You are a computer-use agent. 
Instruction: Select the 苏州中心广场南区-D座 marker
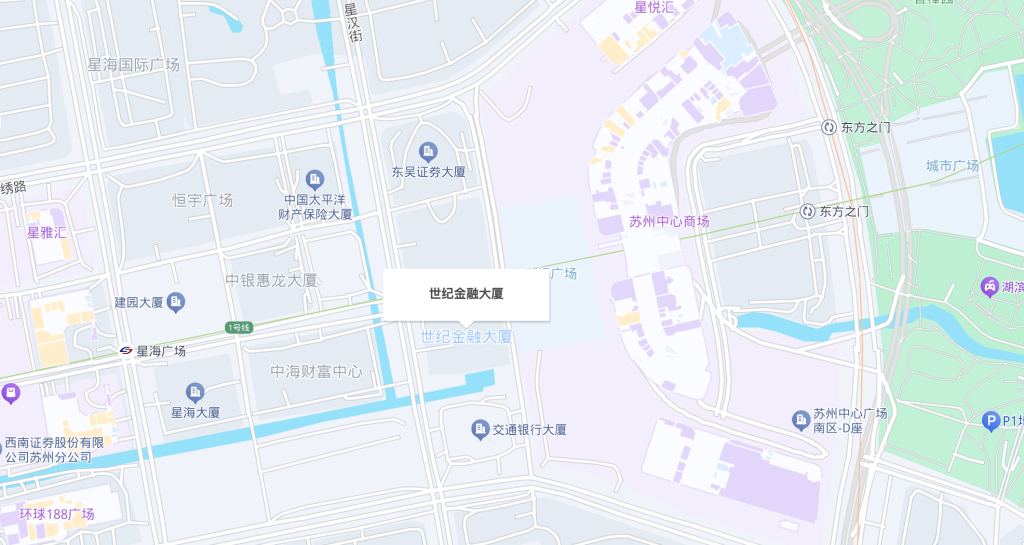pos(800,420)
